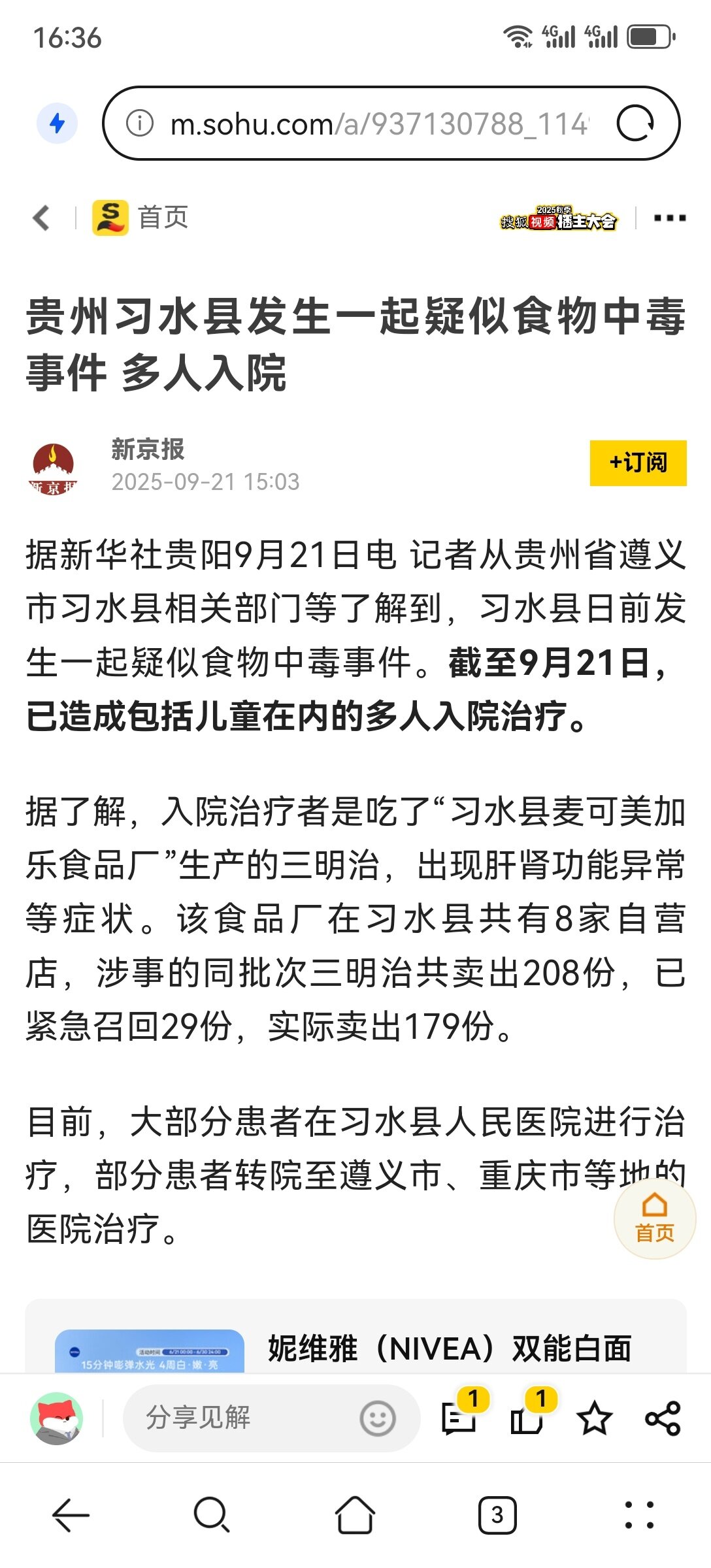711x1568 pixels.
Task: Bookmark the article with the star icon
Action: 595,1418
